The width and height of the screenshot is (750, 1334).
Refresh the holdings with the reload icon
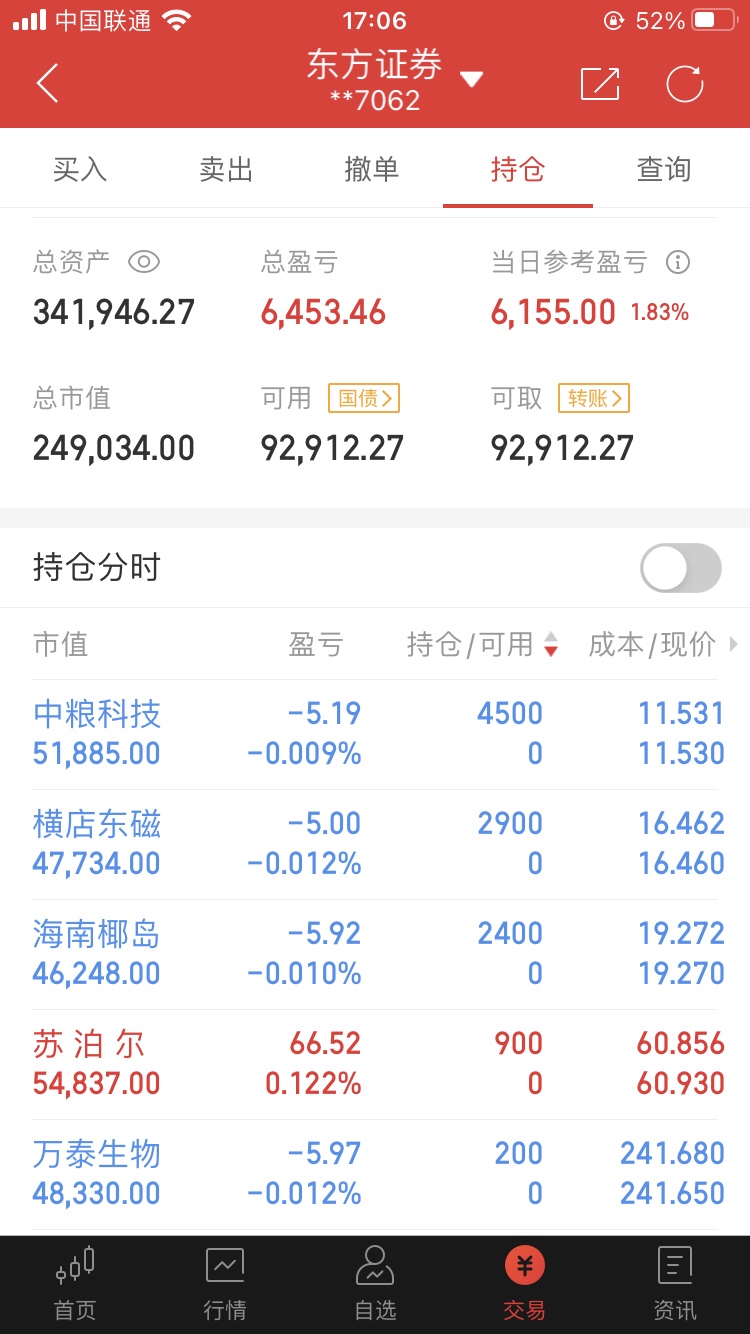[685, 84]
